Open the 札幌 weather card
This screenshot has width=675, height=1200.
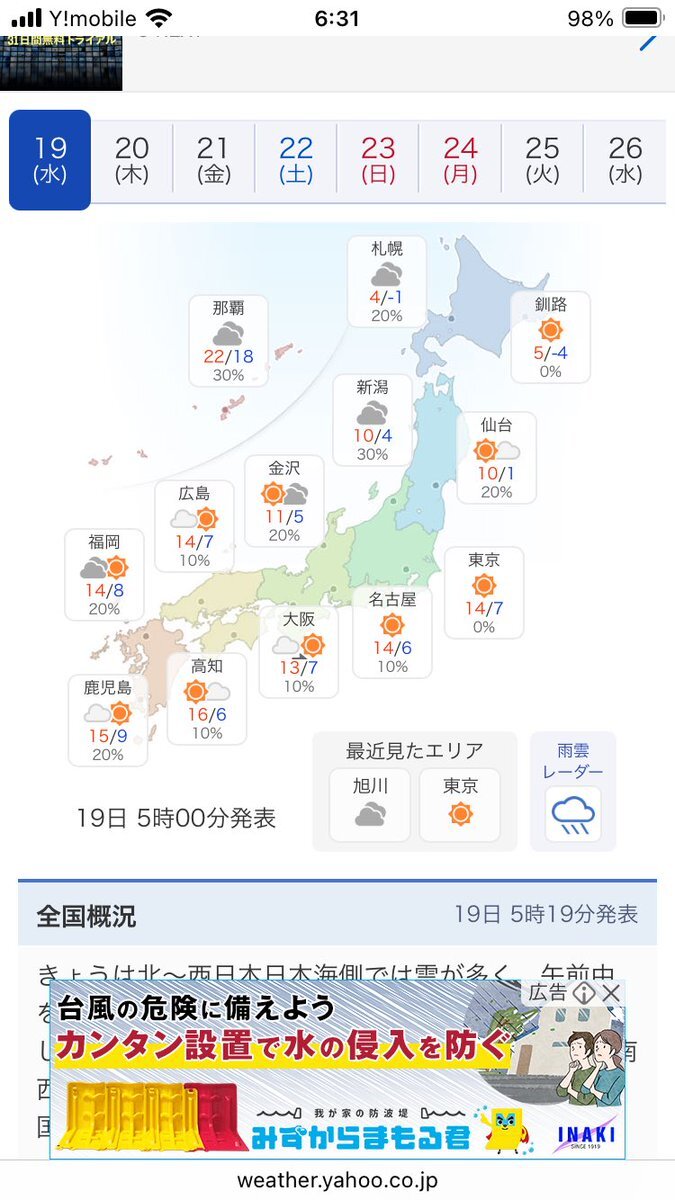387,281
